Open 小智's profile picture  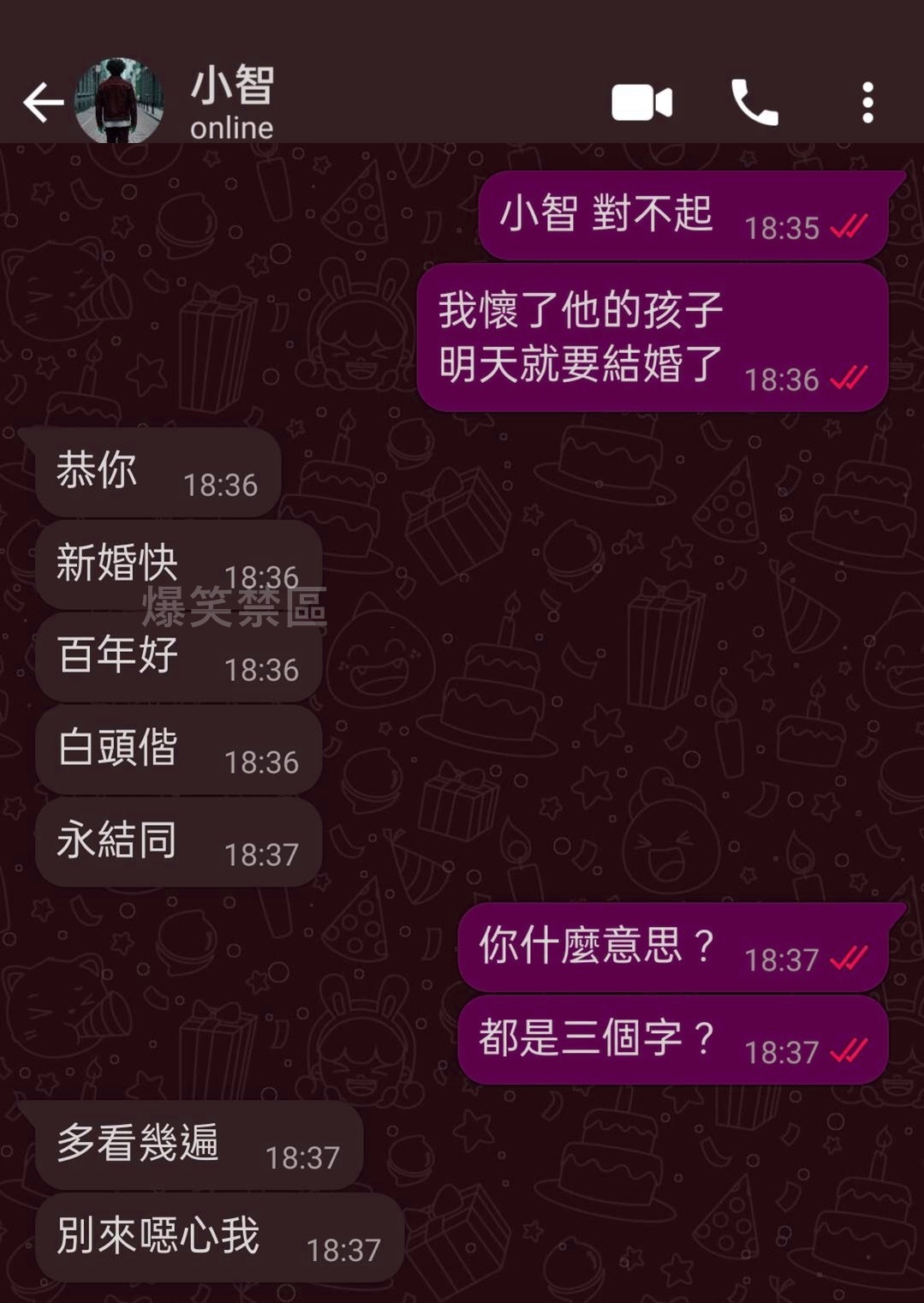(119, 101)
